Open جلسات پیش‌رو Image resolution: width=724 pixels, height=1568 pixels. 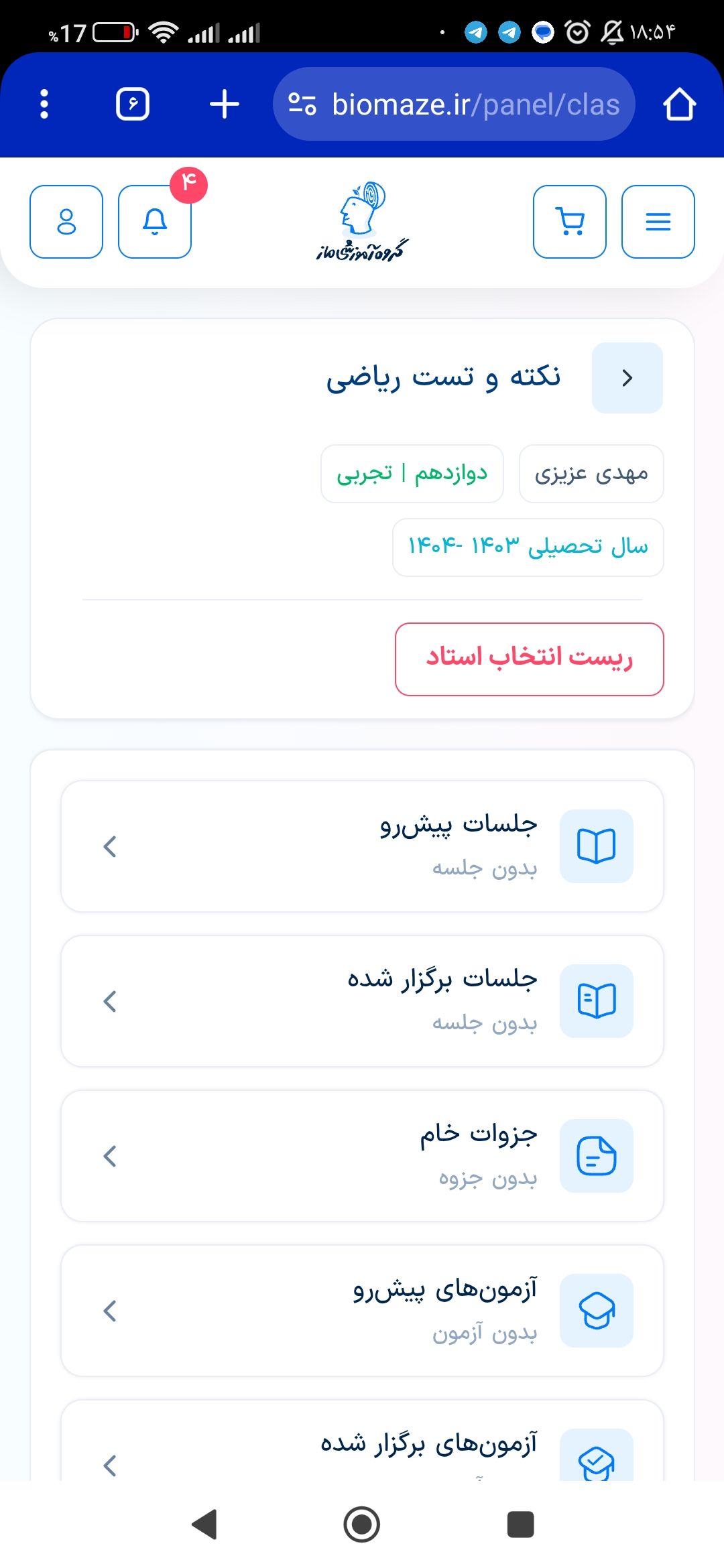362,846
